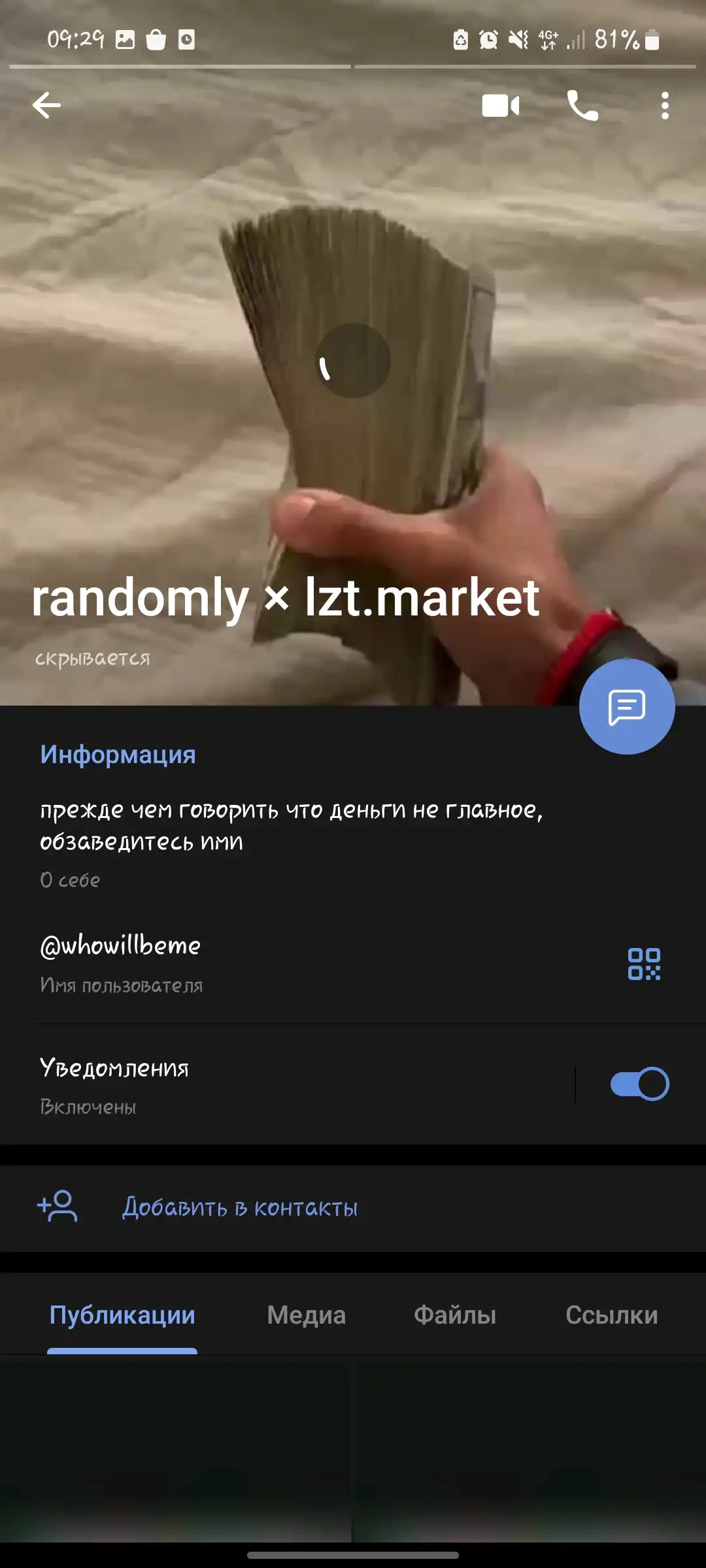Tap the bio text under Информация
Image resolution: width=706 pixels, height=1568 pixels.
(x=292, y=826)
